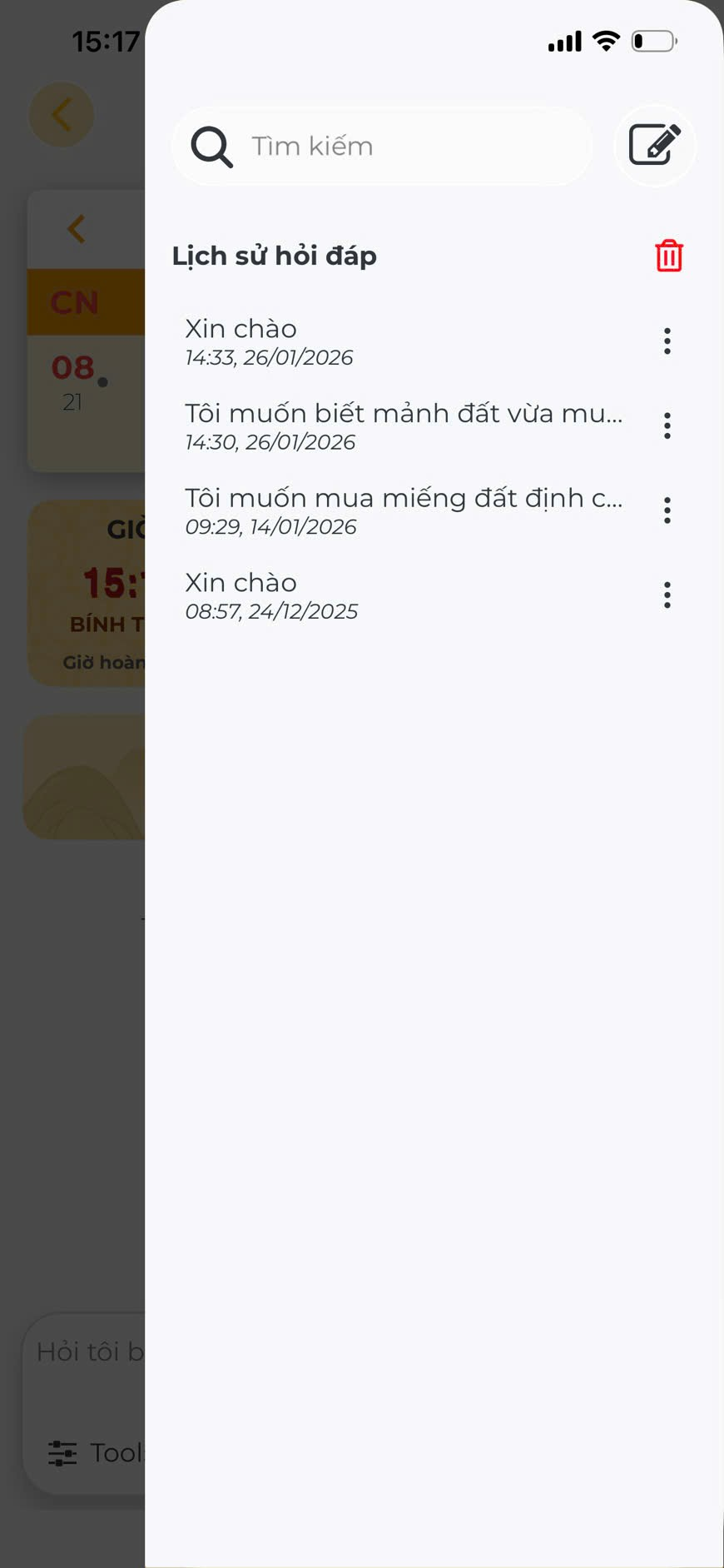
Task: Tap the chevron above the CN calendar cell
Action: tap(76, 228)
